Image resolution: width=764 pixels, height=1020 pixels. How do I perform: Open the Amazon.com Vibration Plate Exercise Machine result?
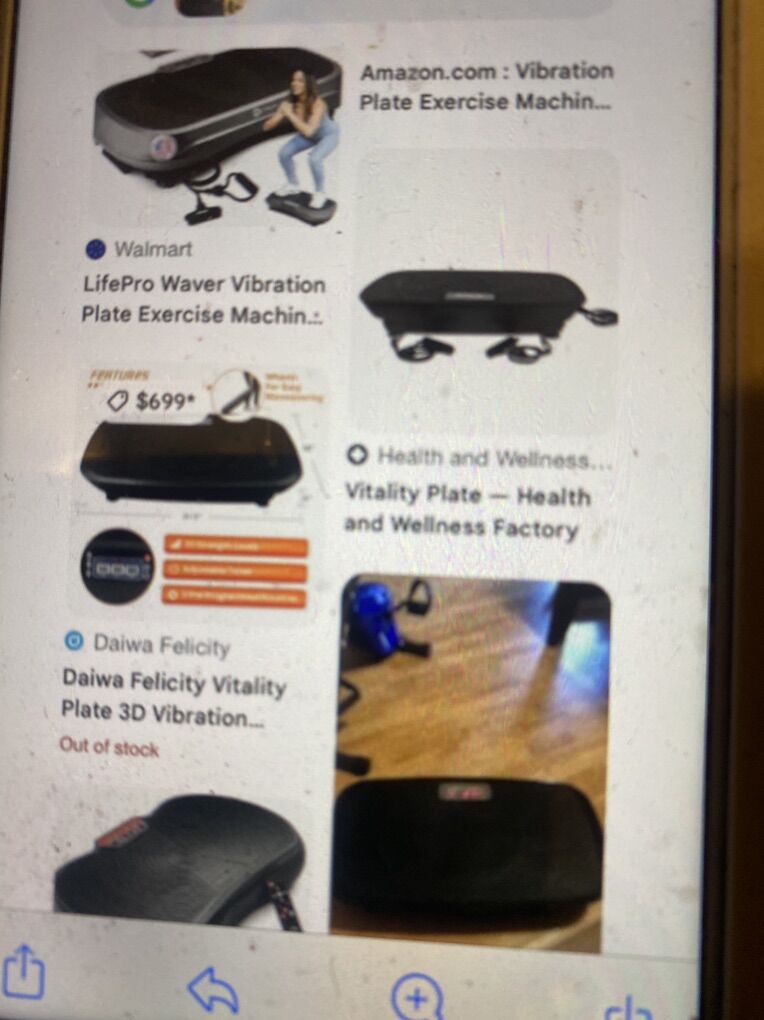click(486, 86)
